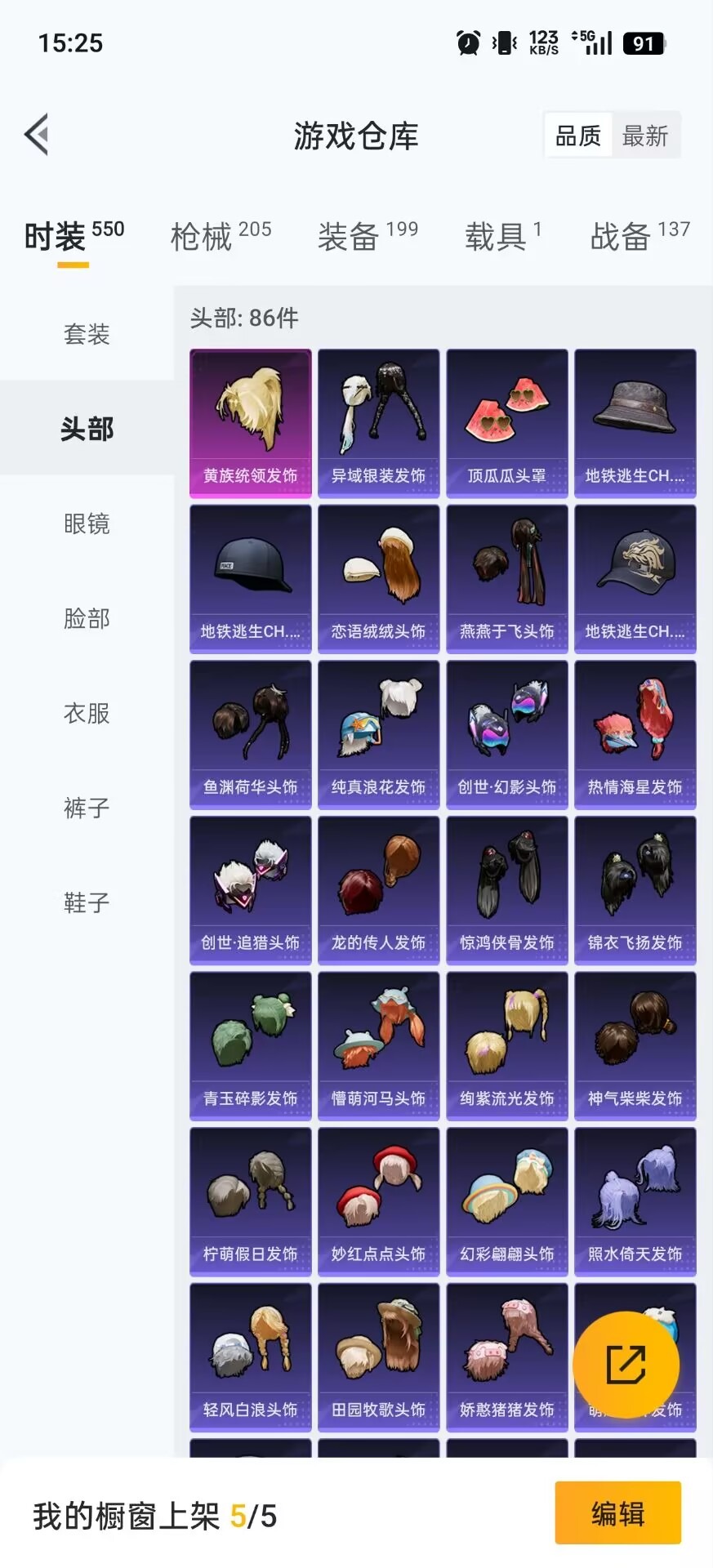
Task: Open the 鞋子 sidebar category
Action: click(x=85, y=902)
